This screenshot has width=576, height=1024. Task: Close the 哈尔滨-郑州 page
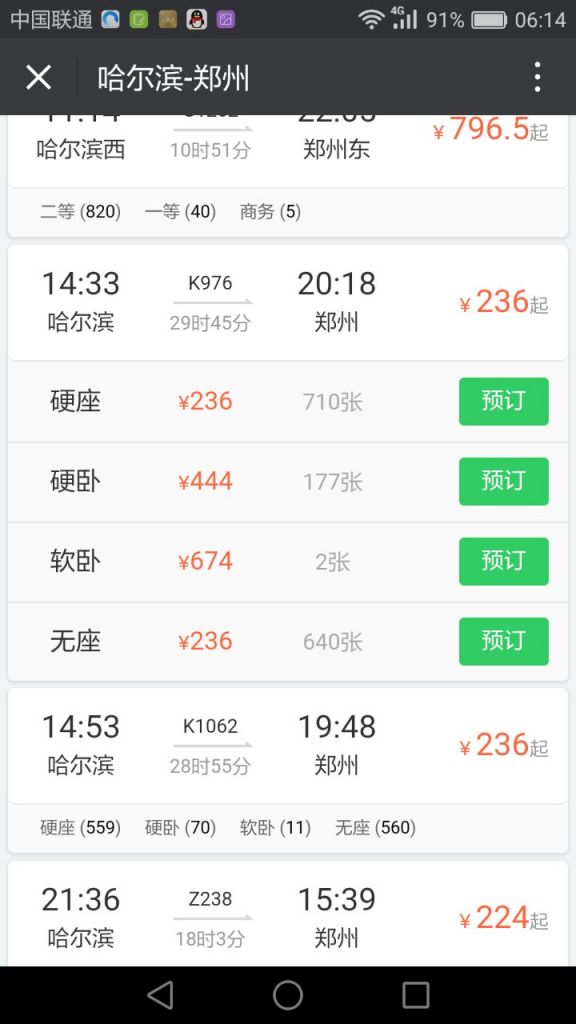[x=39, y=78]
